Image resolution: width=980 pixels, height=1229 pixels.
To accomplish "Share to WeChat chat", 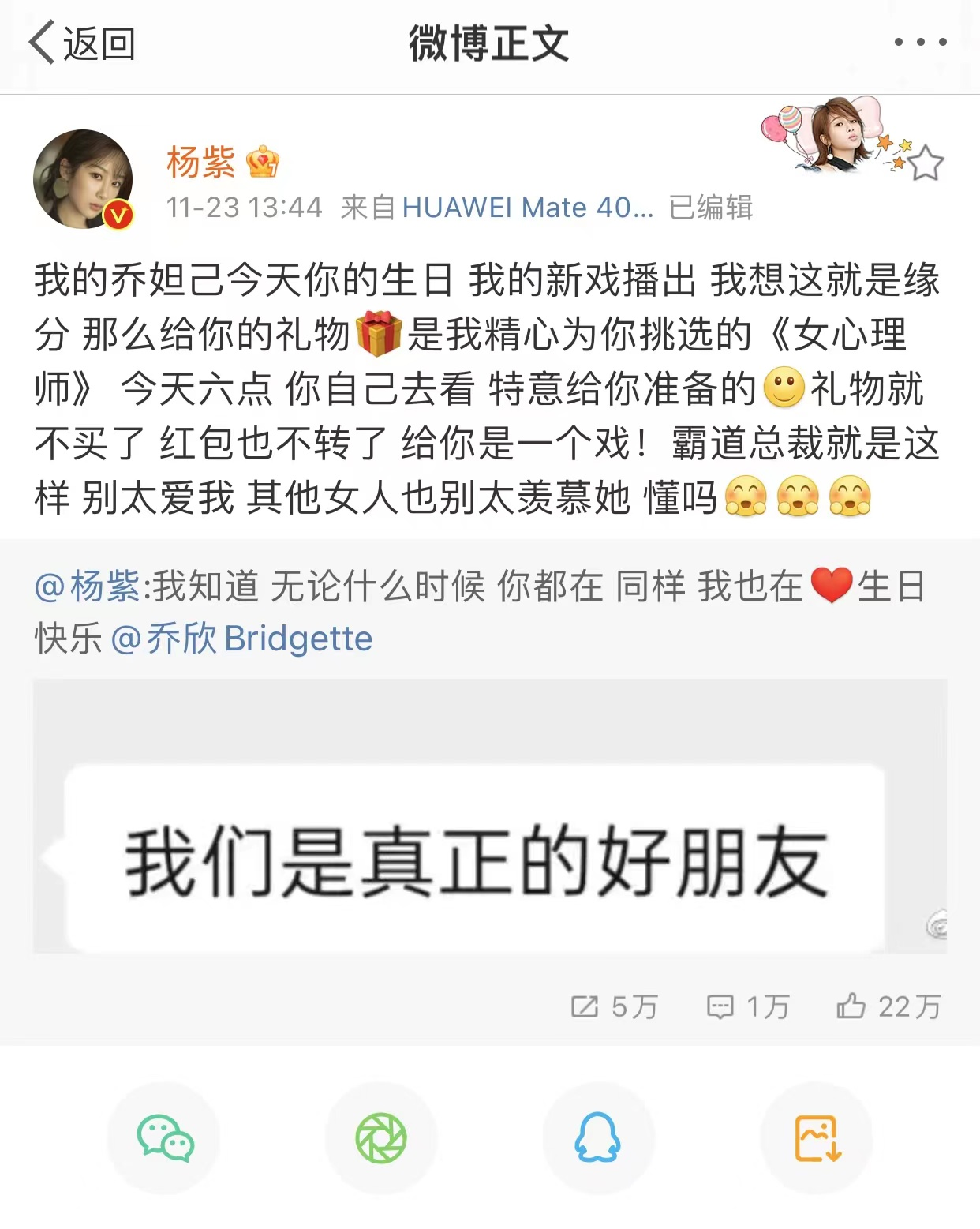I will pos(164,1137).
